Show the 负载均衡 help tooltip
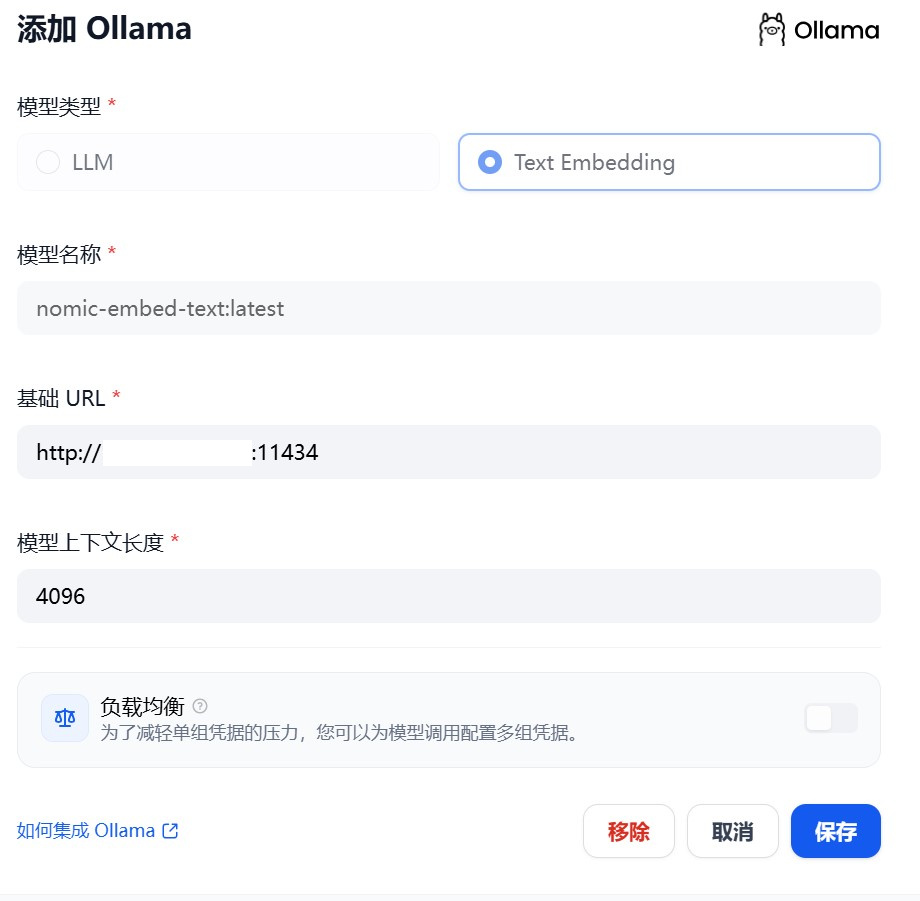This screenshot has width=920, height=901. click(200, 706)
